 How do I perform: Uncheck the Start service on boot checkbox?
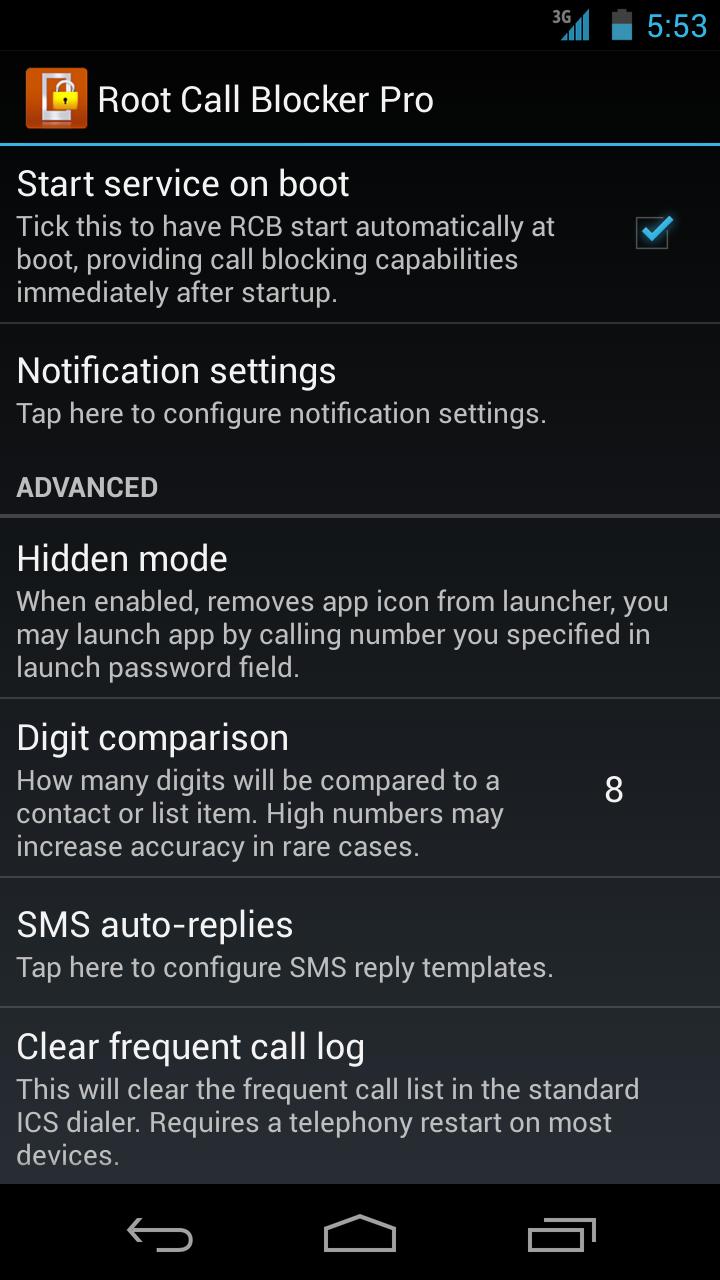[x=653, y=232]
